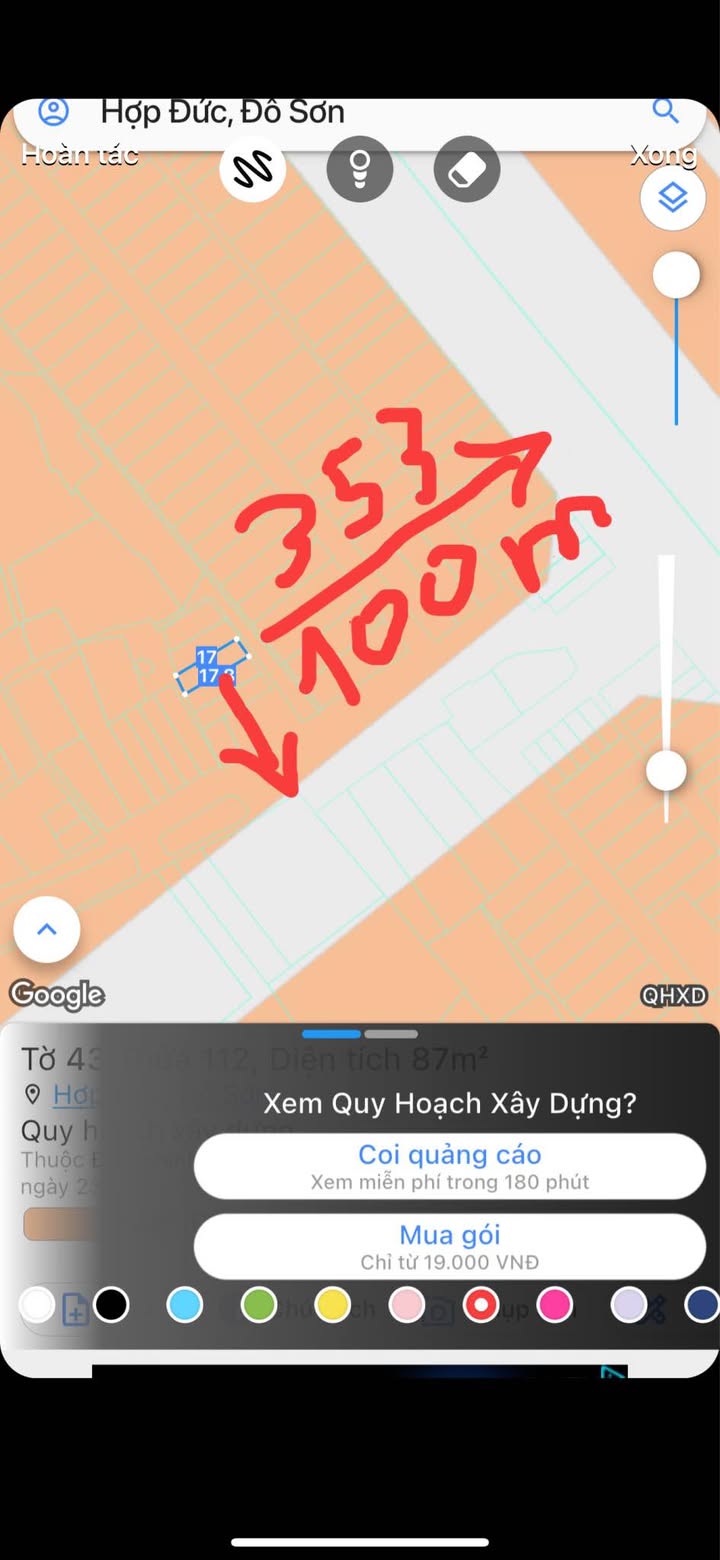Pick the black color swatch
Image resolution: width=720 pixels, height=1560 pixels.
[111, 1305]
